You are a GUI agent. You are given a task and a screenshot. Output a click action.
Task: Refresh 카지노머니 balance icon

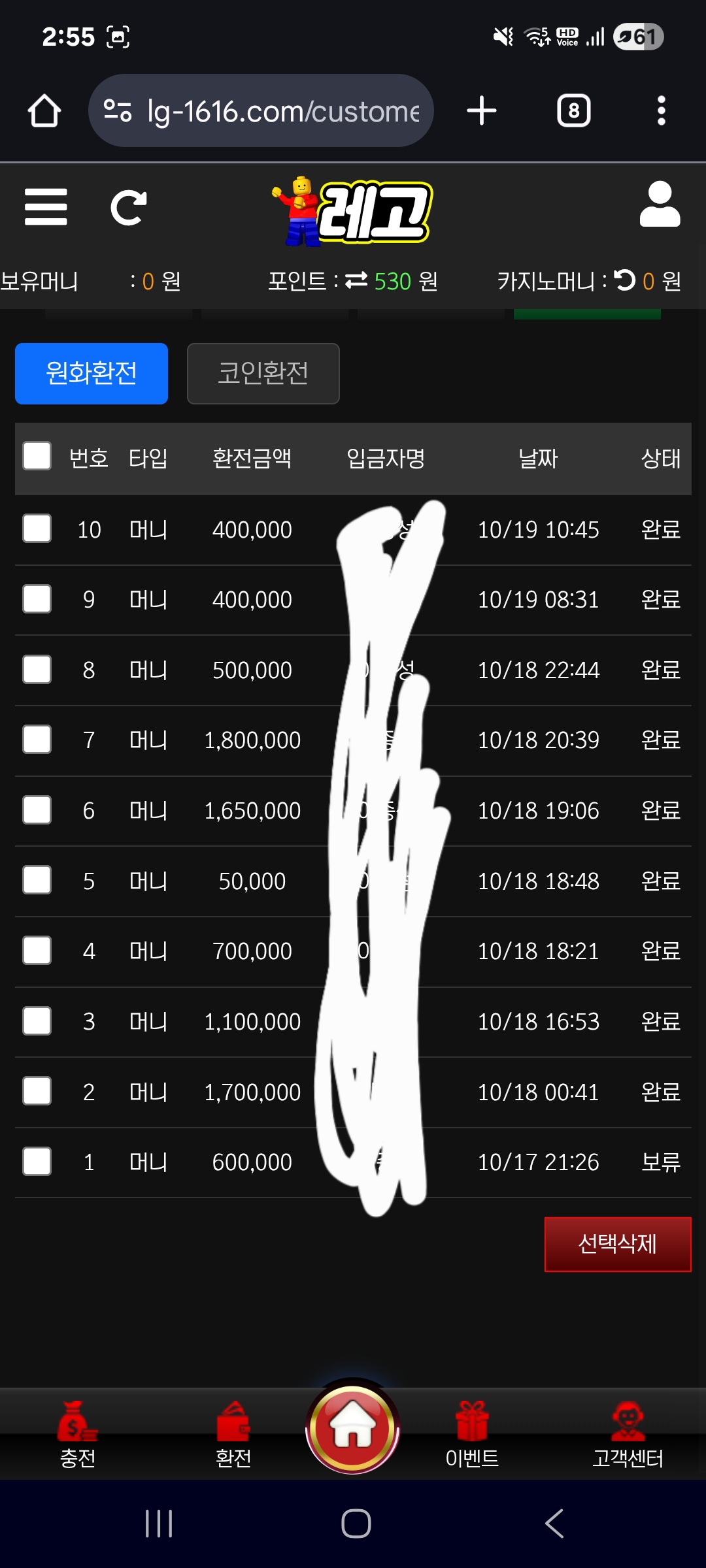click(x=625, y=280)
